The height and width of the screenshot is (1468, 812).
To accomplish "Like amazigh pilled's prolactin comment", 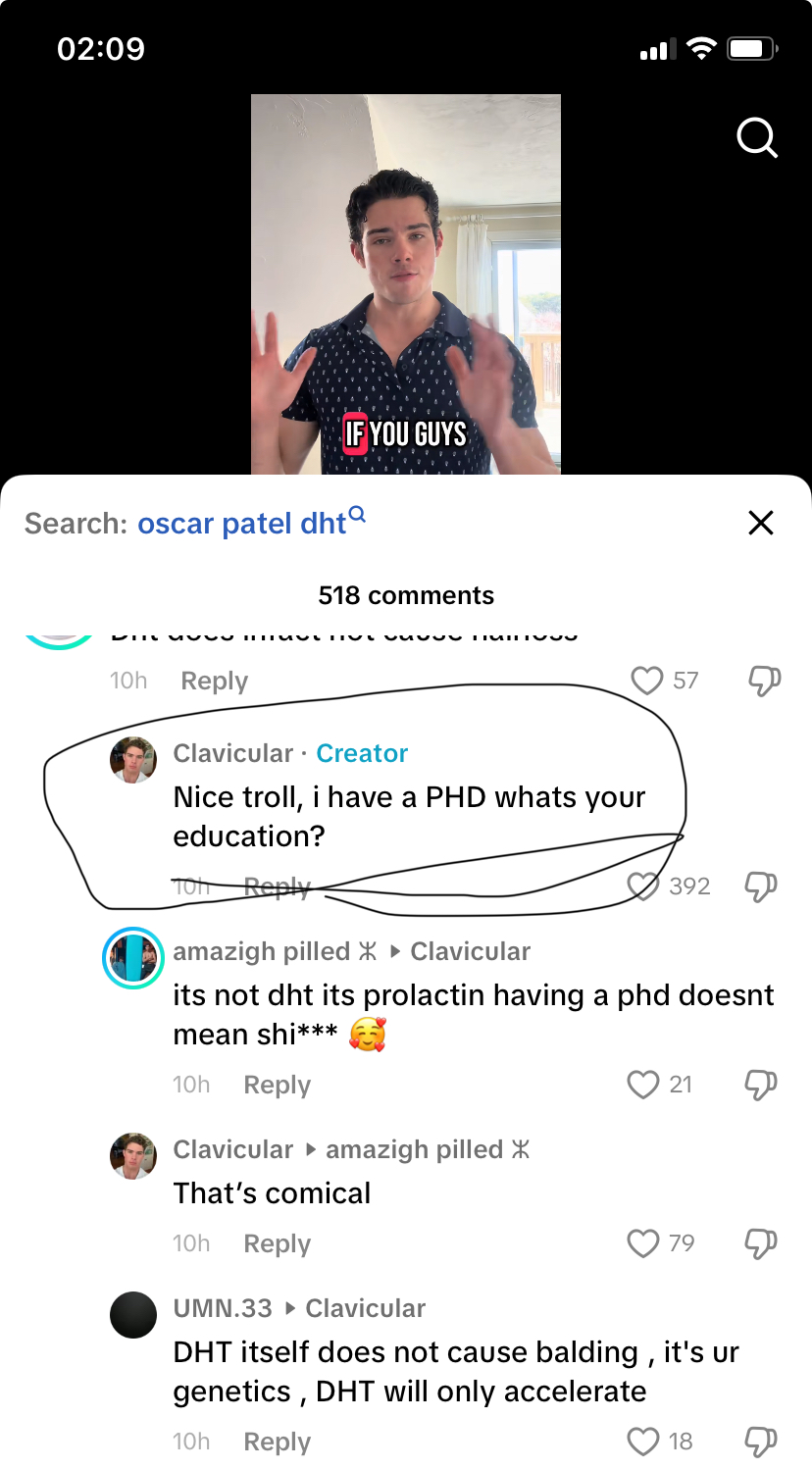I will (643, 1085).
